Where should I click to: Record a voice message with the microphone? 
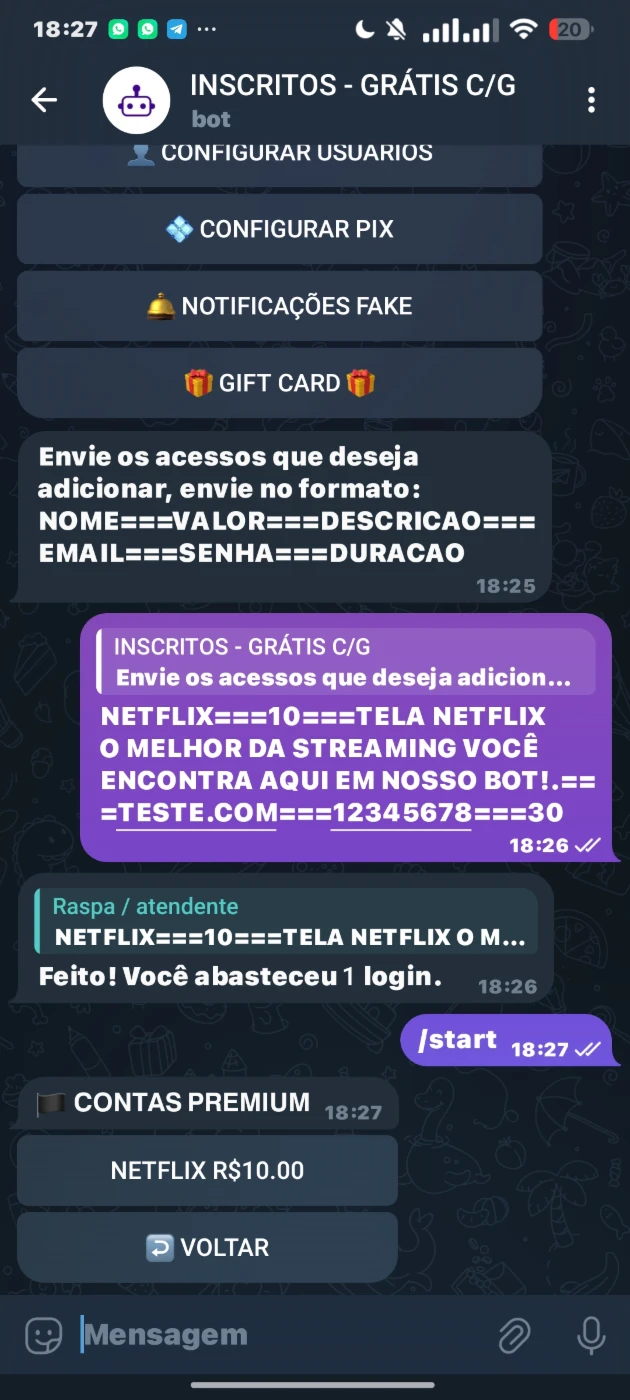[x=591, y=1335]
